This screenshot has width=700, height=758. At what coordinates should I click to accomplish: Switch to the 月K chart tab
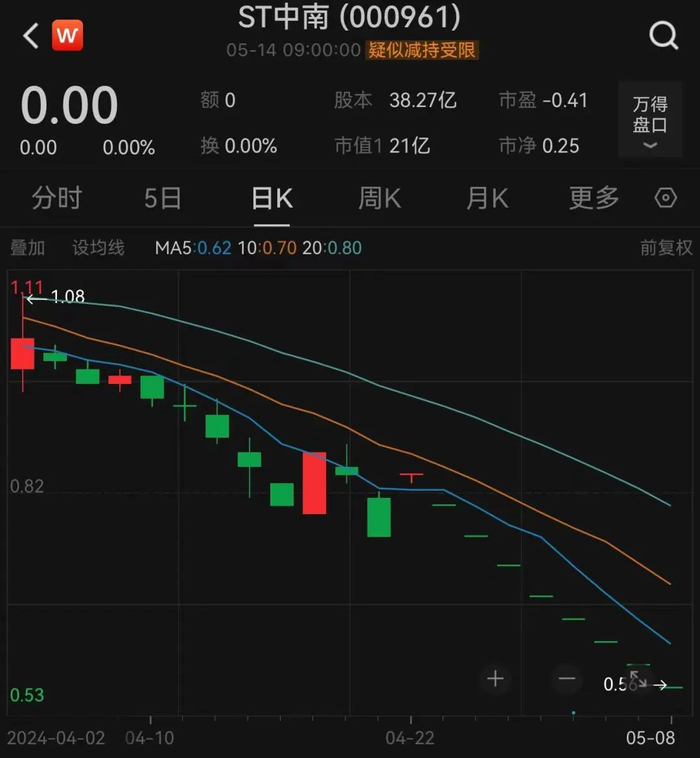487,198
